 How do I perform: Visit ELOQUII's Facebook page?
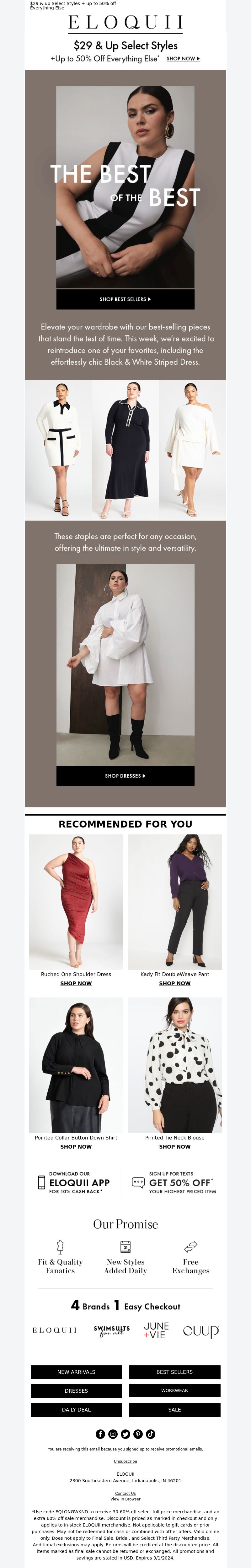point(100,1434)
